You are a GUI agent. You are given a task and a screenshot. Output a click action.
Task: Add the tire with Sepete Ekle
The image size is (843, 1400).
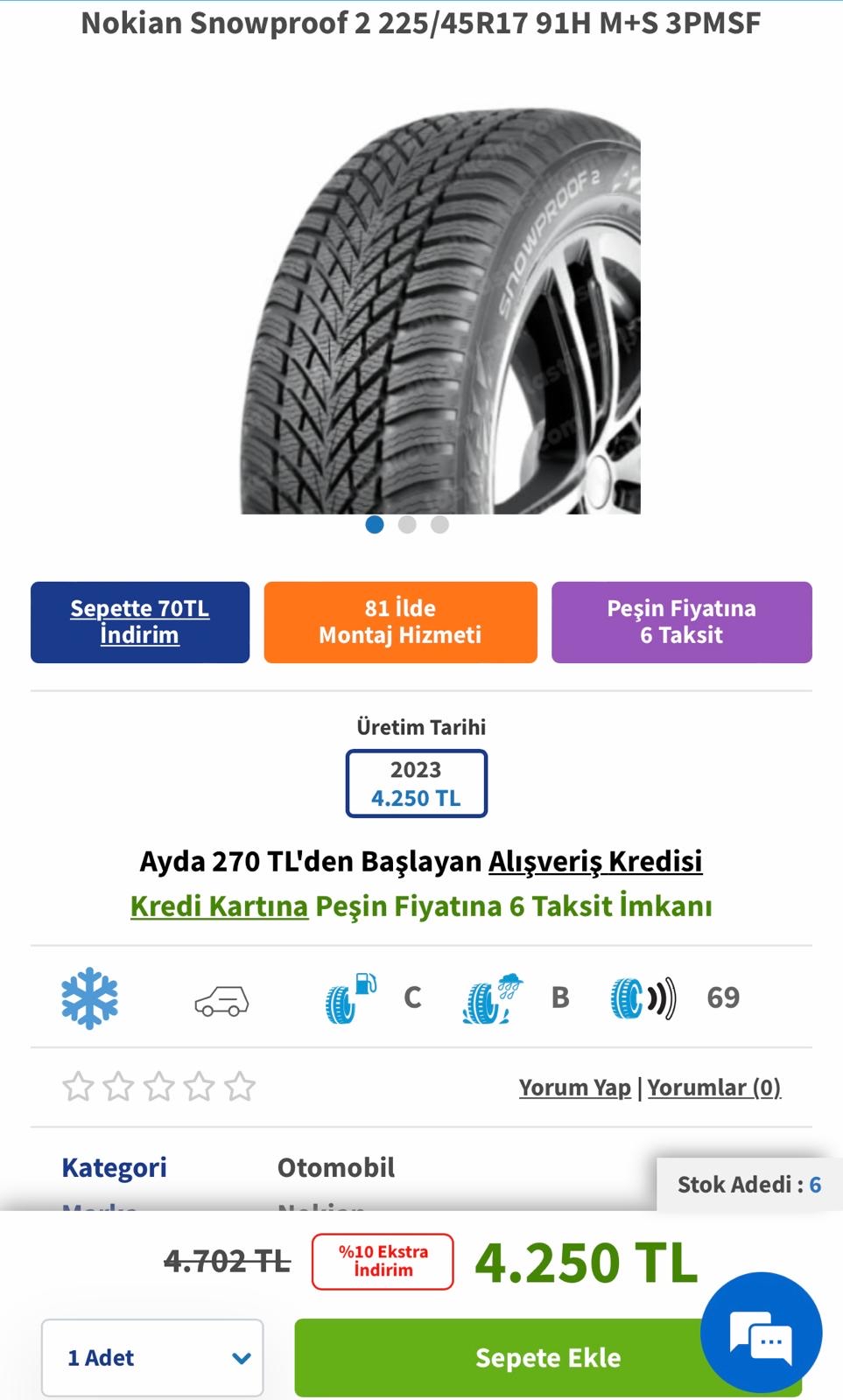point(548,1357)
